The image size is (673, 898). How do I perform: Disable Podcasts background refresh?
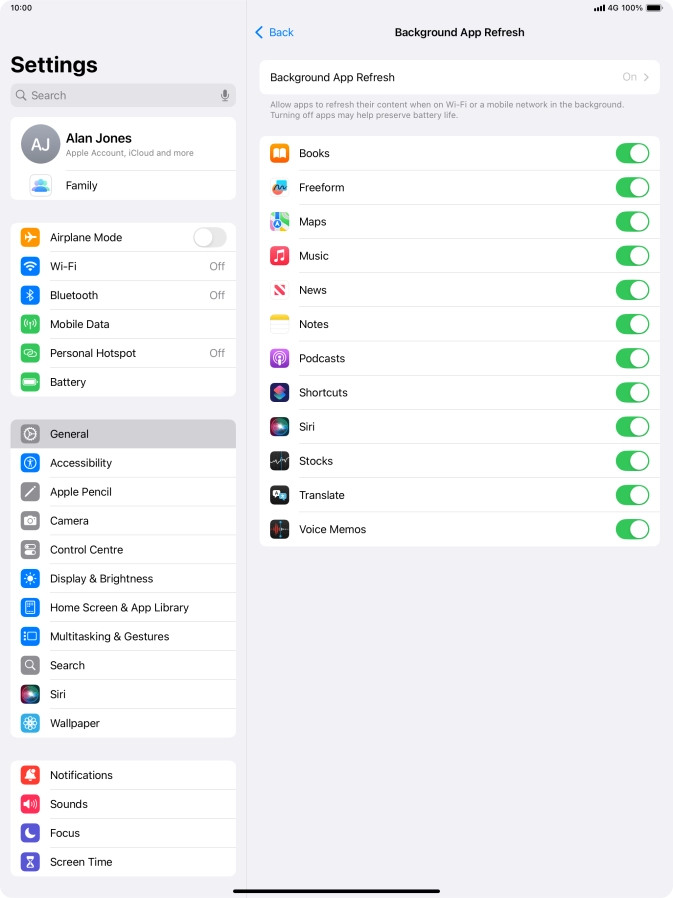click(x=632, y=358)
